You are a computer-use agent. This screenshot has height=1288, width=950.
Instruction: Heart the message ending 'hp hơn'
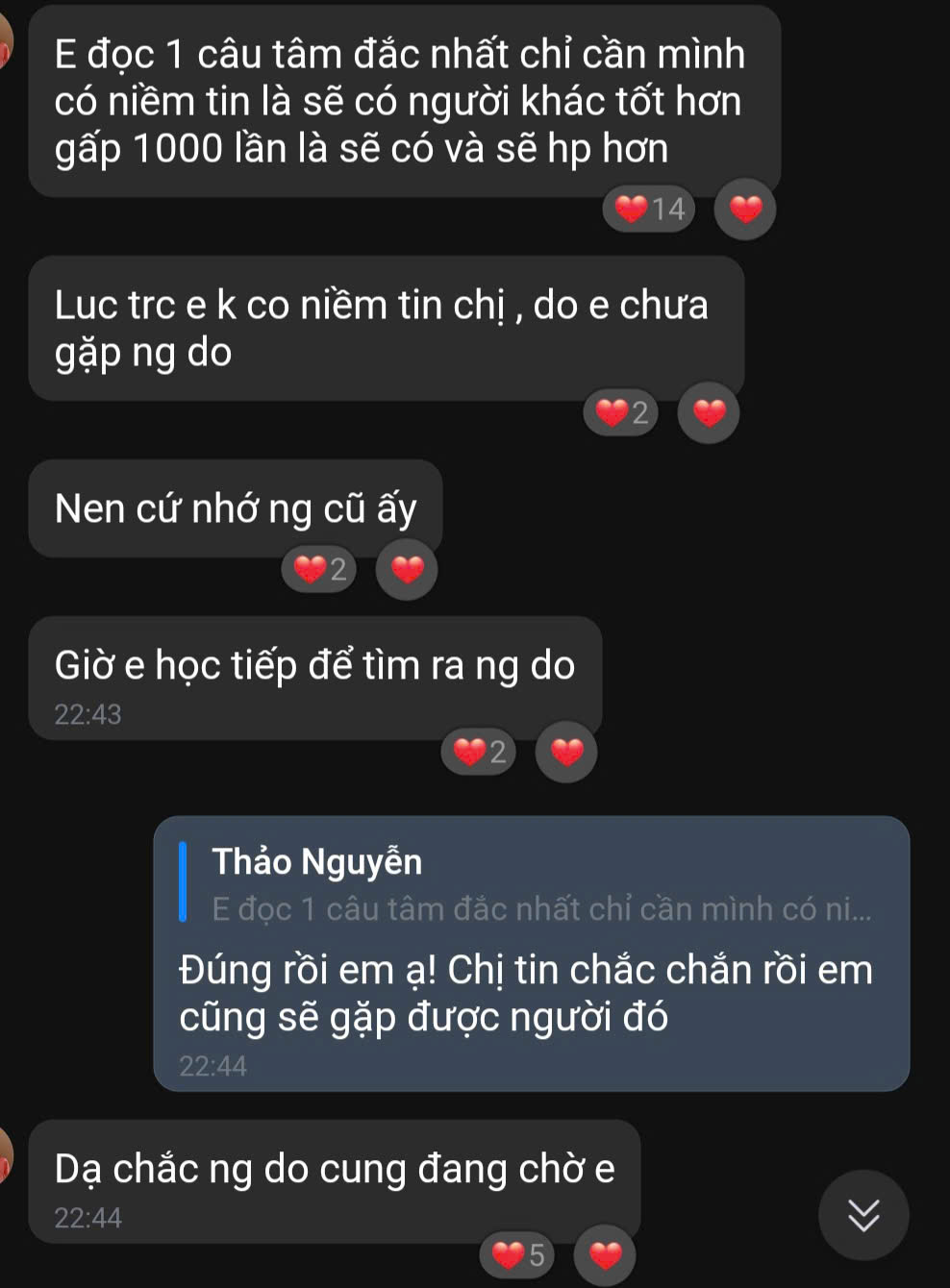(745, 209)
